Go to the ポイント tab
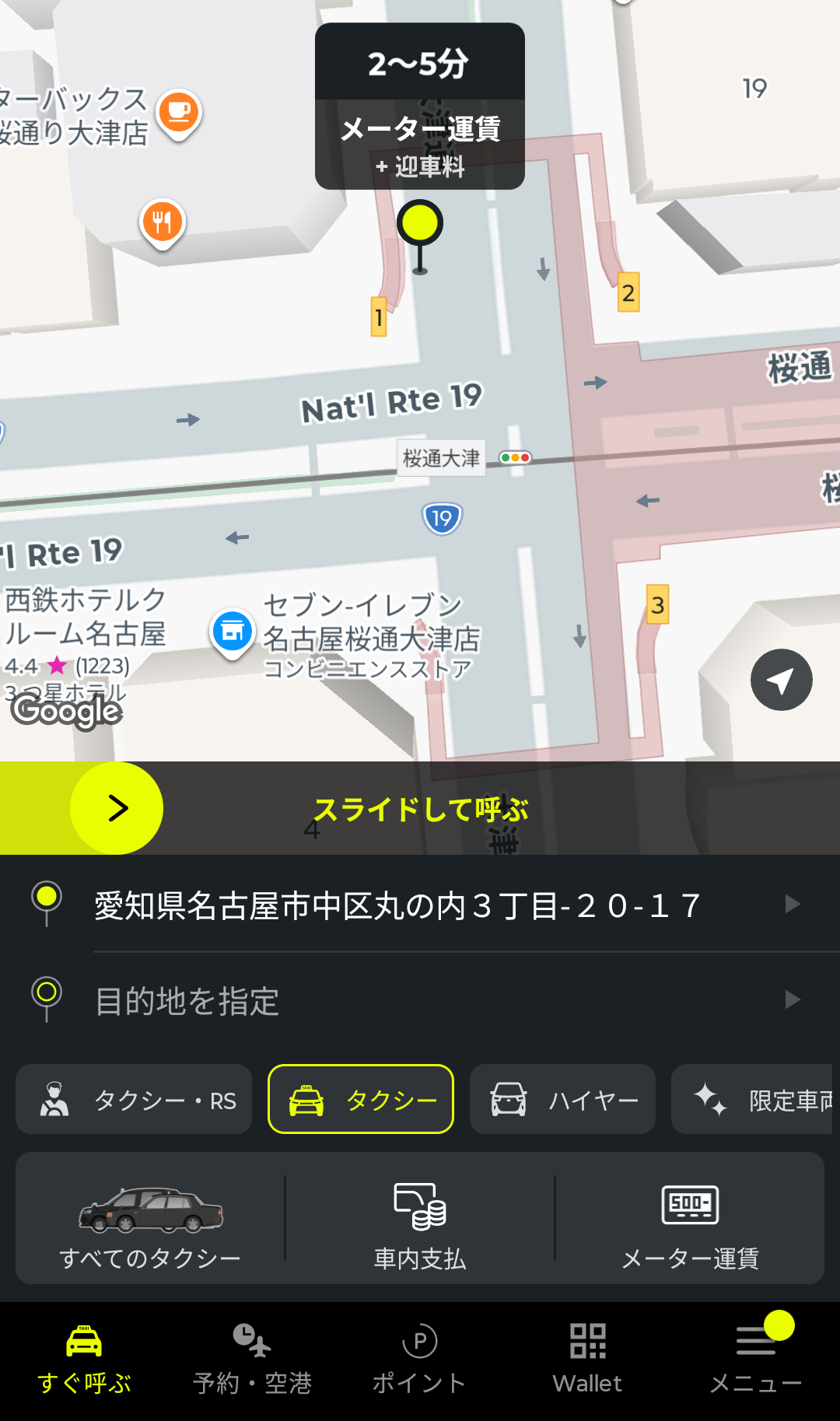Image resolution: width=840 pixels, height=1421 pixels. coord(420,1360)
